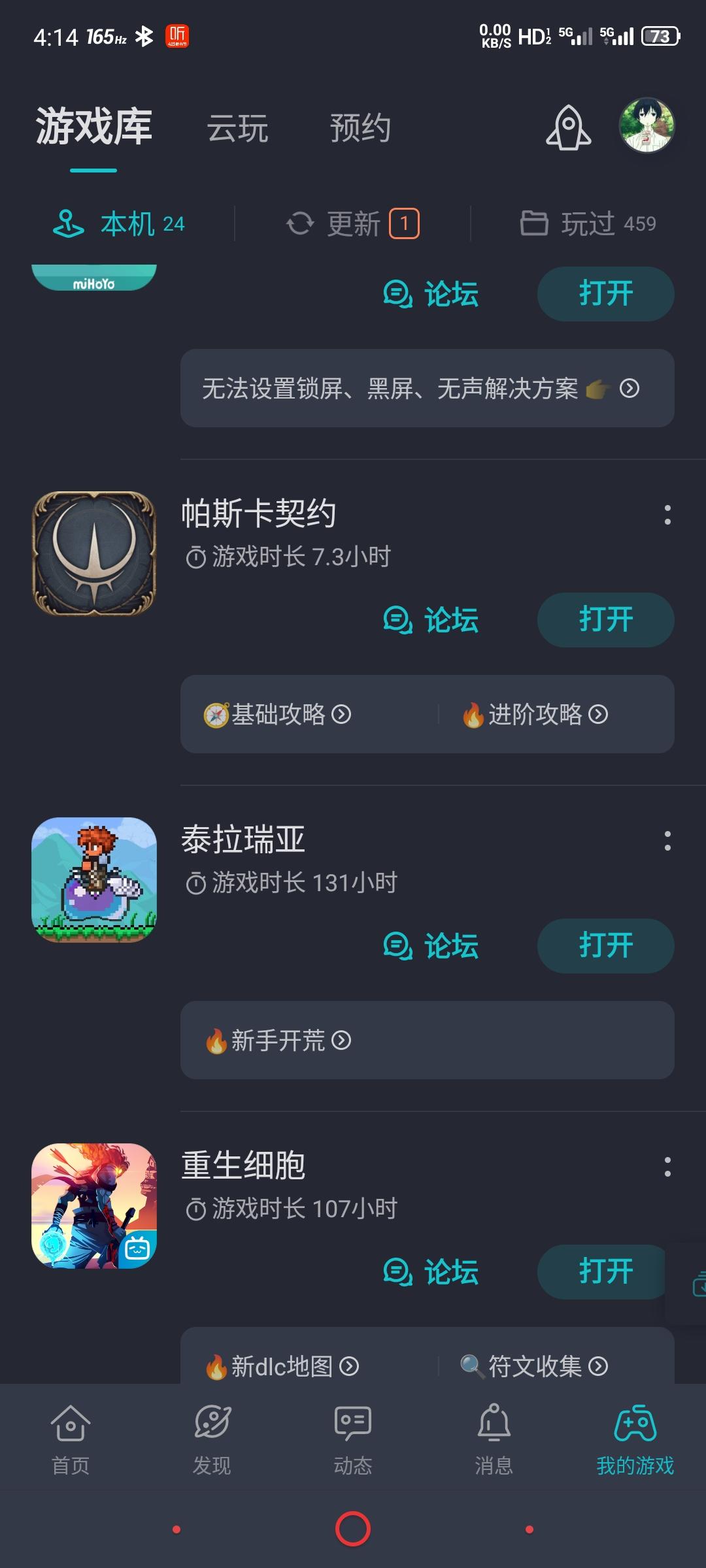706x1568 pixels.
Task: Select the 玩过 tab
Action: pos(588,224)
